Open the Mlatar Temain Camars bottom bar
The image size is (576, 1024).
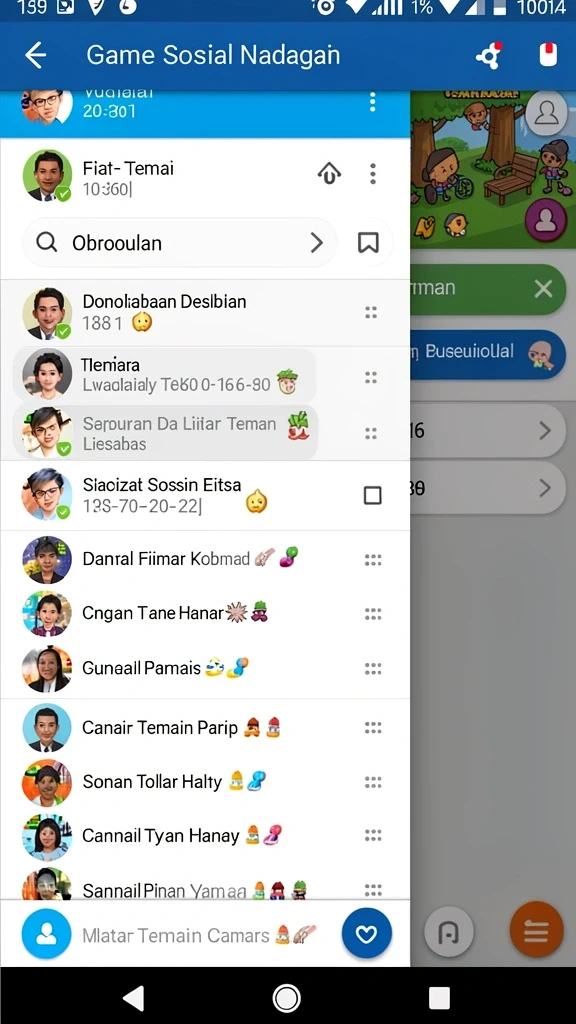tap(205, 934)
